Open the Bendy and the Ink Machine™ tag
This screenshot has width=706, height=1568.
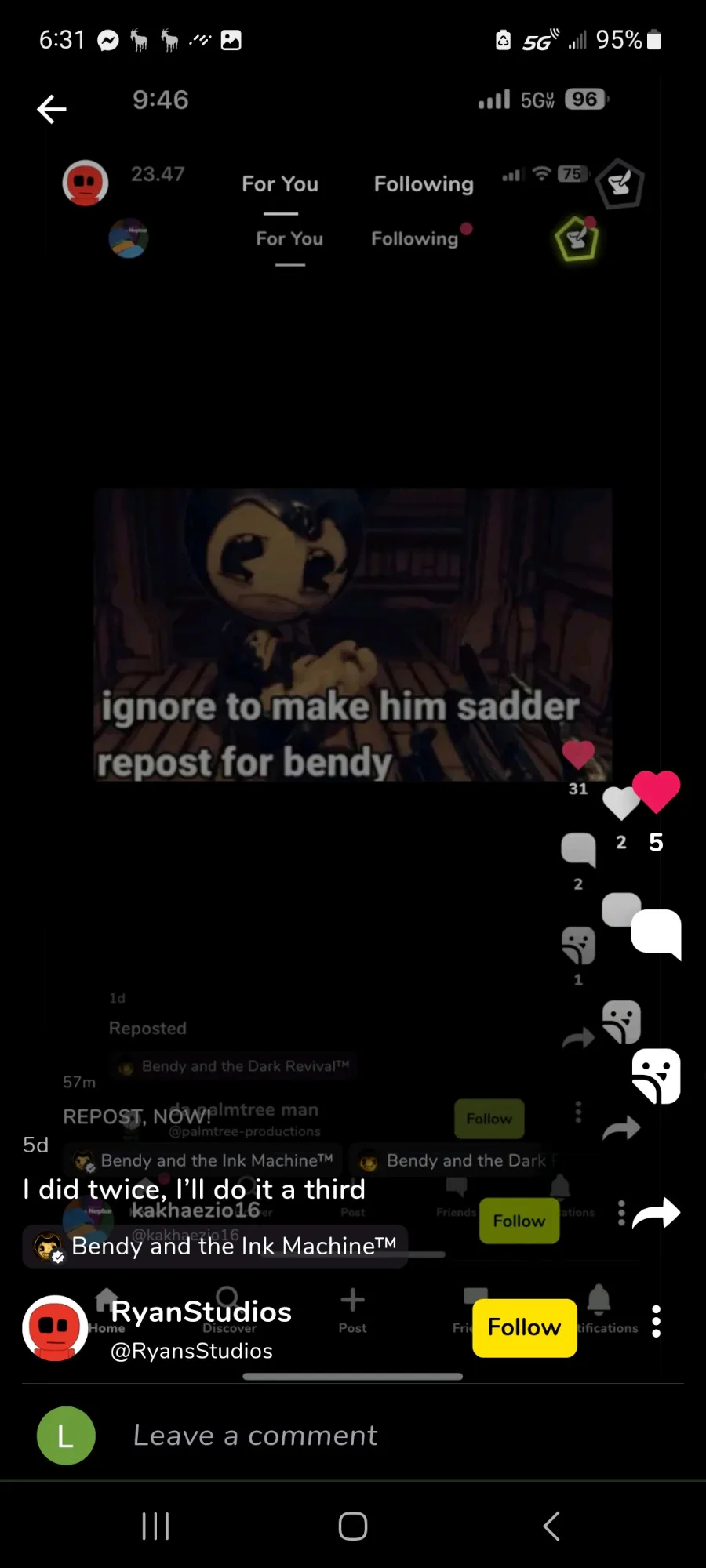pyautogui.click(x=215, y=1246)
